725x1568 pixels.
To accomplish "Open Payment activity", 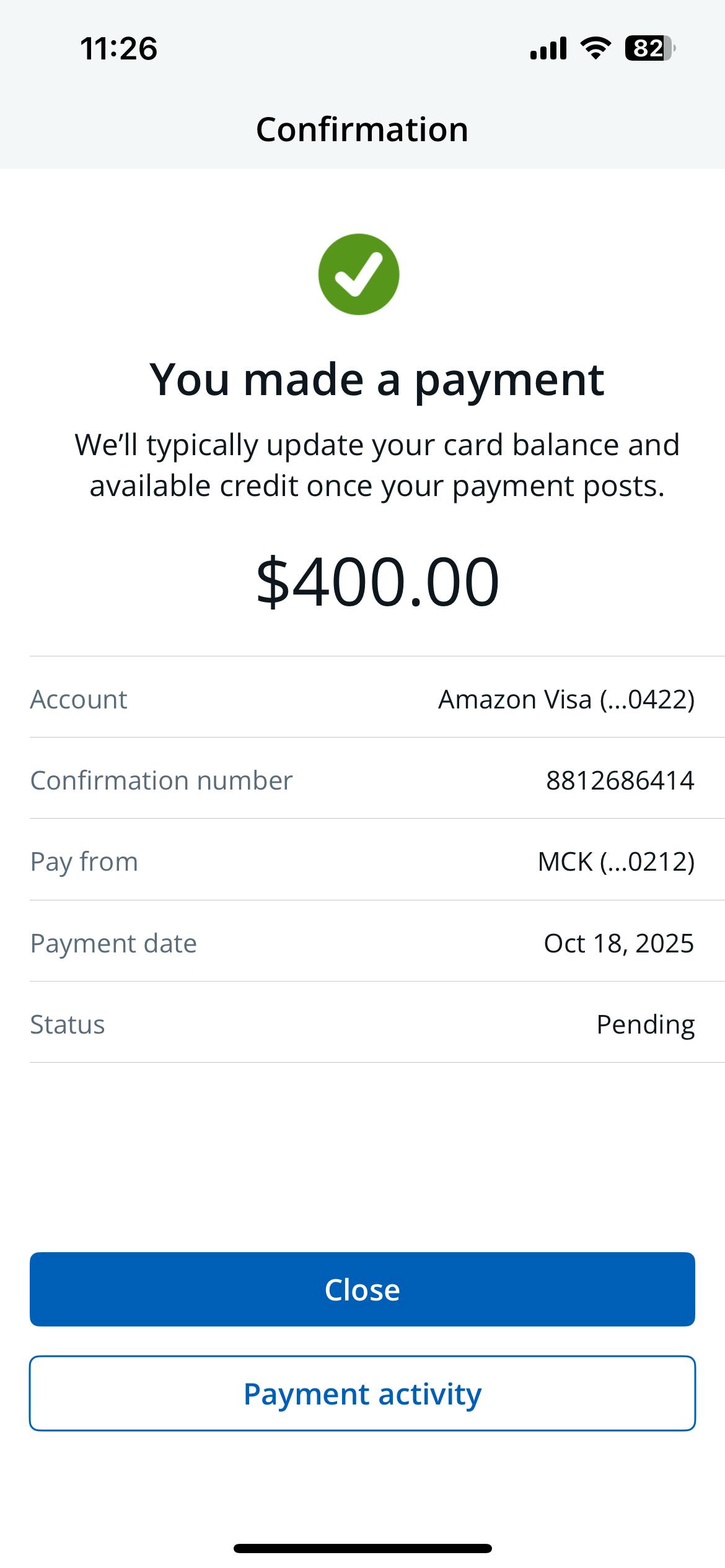I will pos(362,1394).
